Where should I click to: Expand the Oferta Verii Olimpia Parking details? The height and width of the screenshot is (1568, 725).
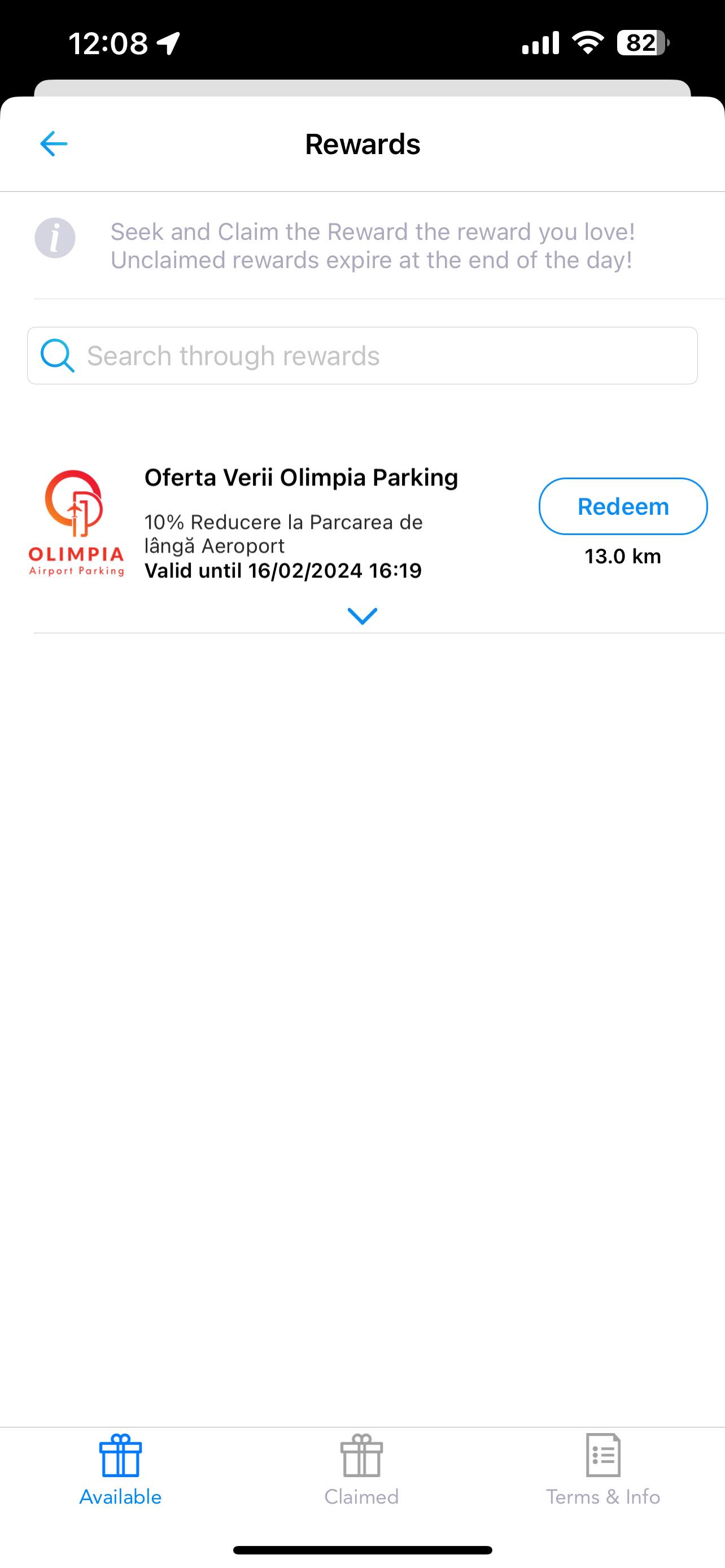[362, 616]
